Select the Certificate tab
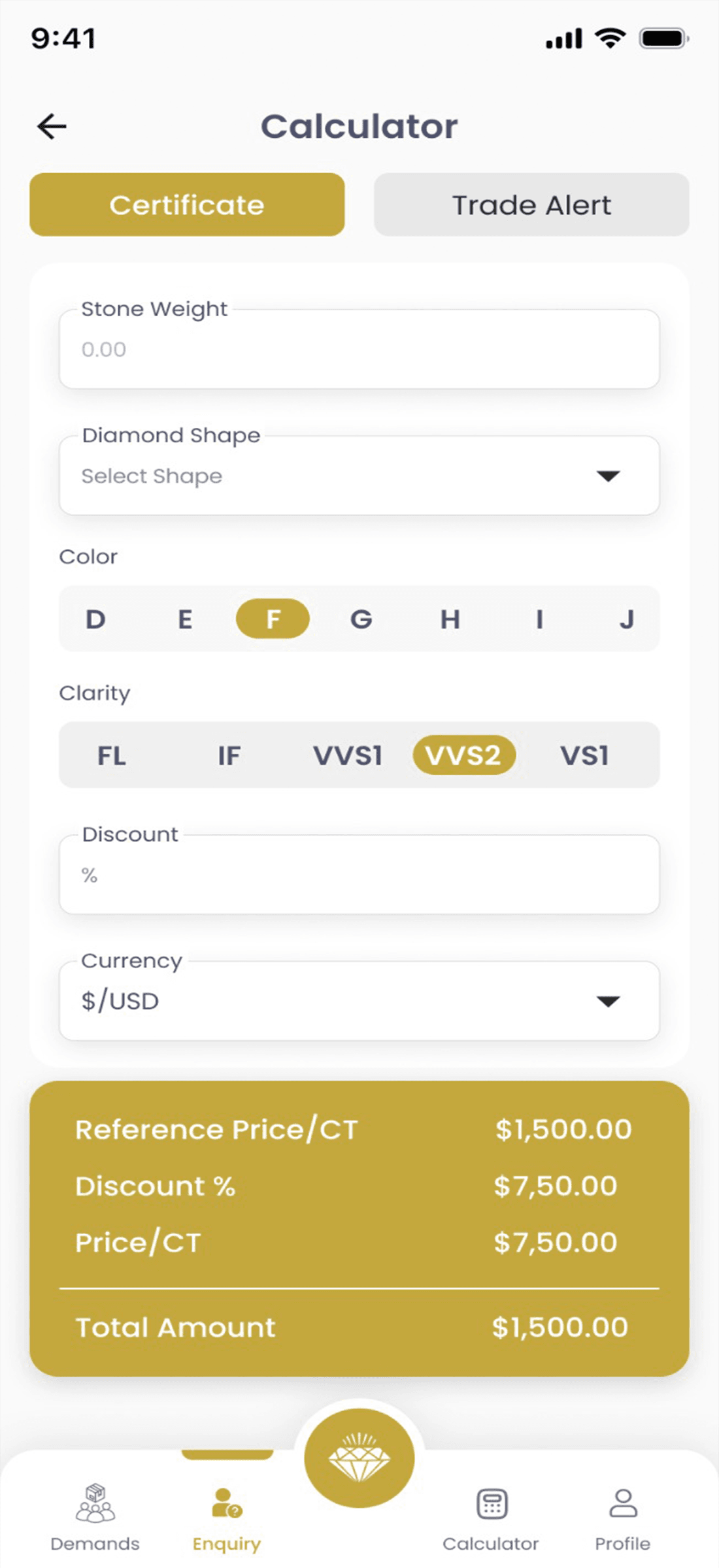 (x=187, y=204)
